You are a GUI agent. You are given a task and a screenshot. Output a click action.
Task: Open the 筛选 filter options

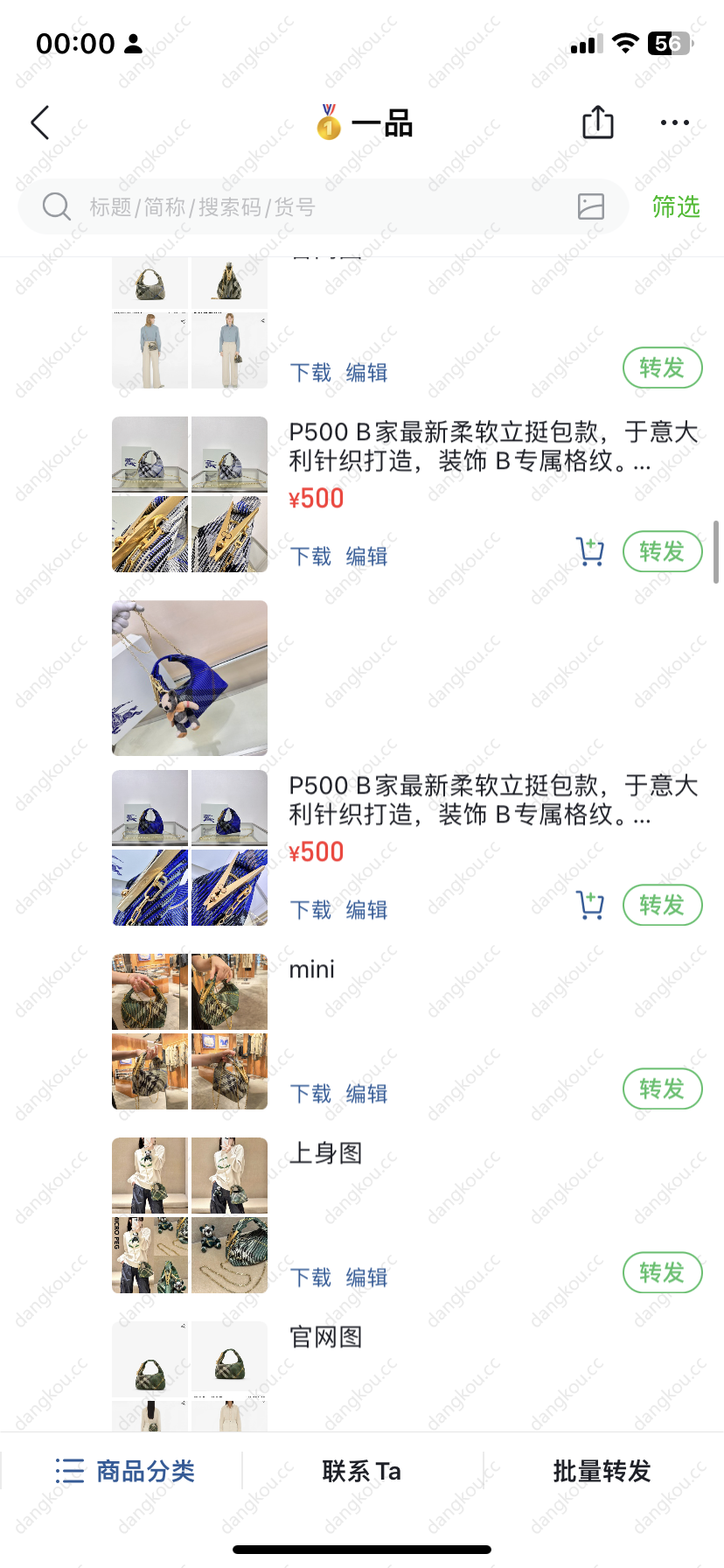pyautogui.click(x=675, y=206)
